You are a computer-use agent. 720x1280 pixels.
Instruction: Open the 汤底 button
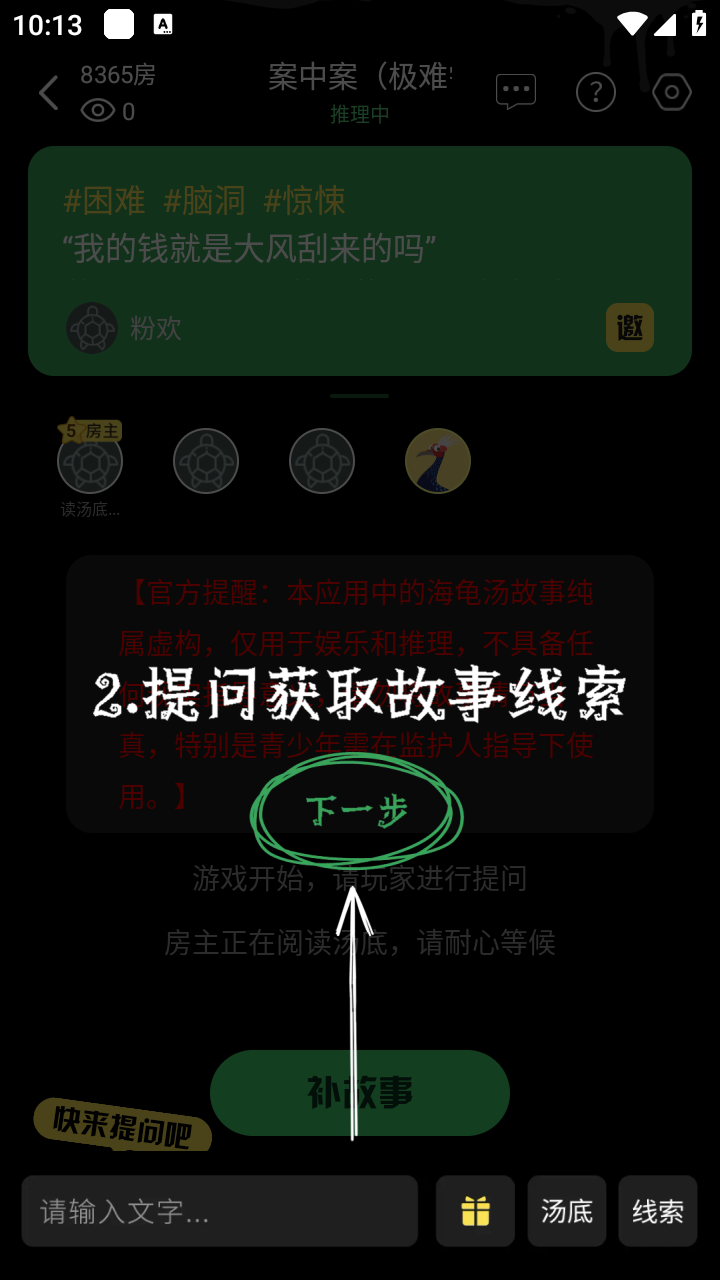click(x=567, y=1211)
